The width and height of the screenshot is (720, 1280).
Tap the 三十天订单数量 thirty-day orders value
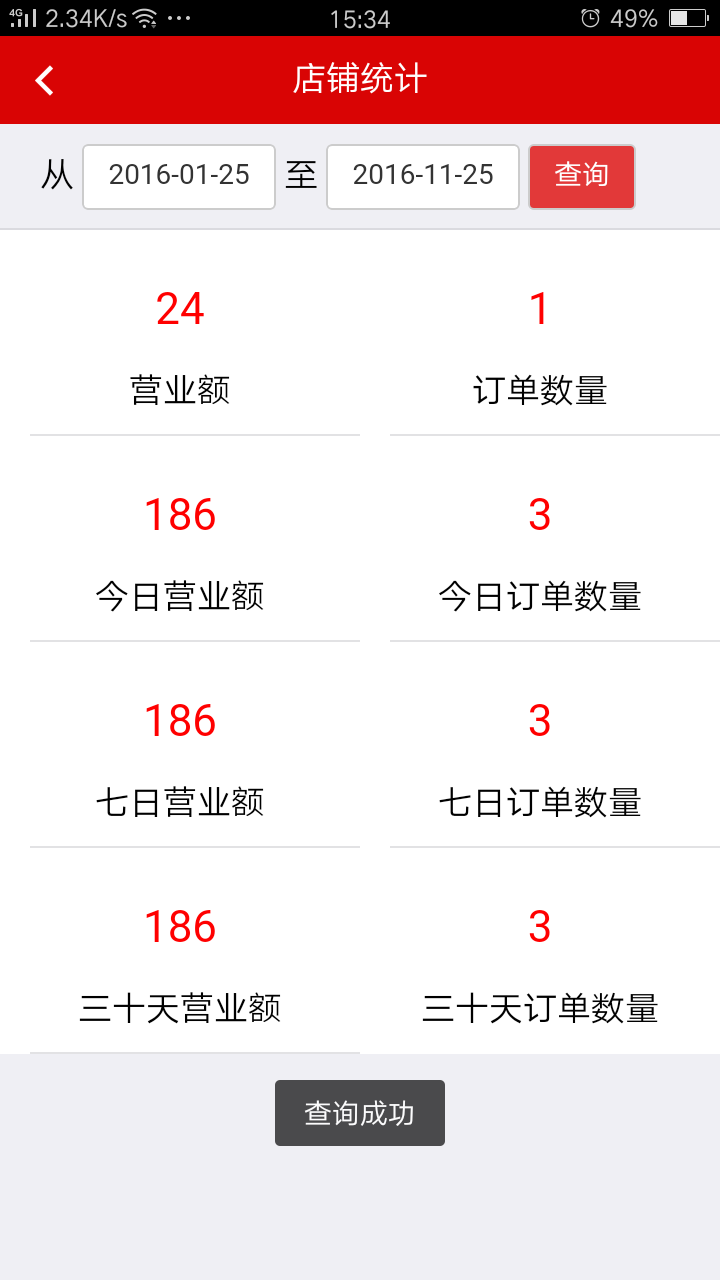tap(539, 927)
